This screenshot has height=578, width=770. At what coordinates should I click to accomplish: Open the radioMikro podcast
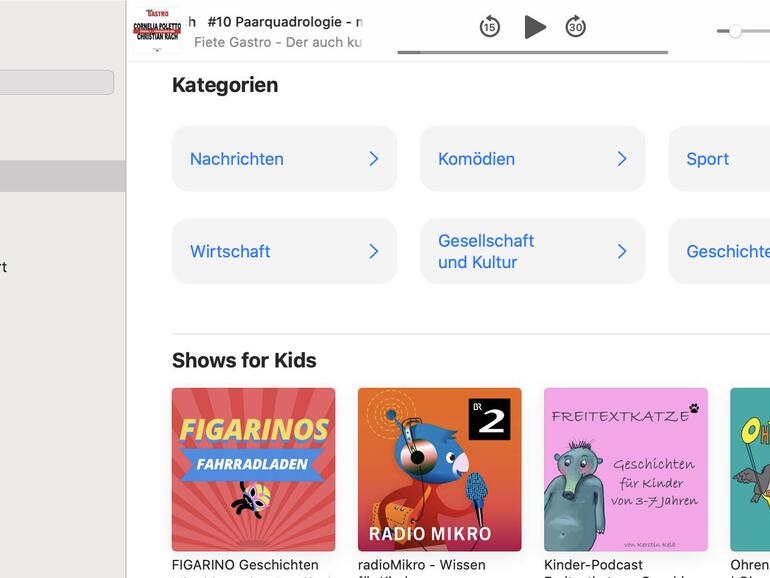pos(439,469)
